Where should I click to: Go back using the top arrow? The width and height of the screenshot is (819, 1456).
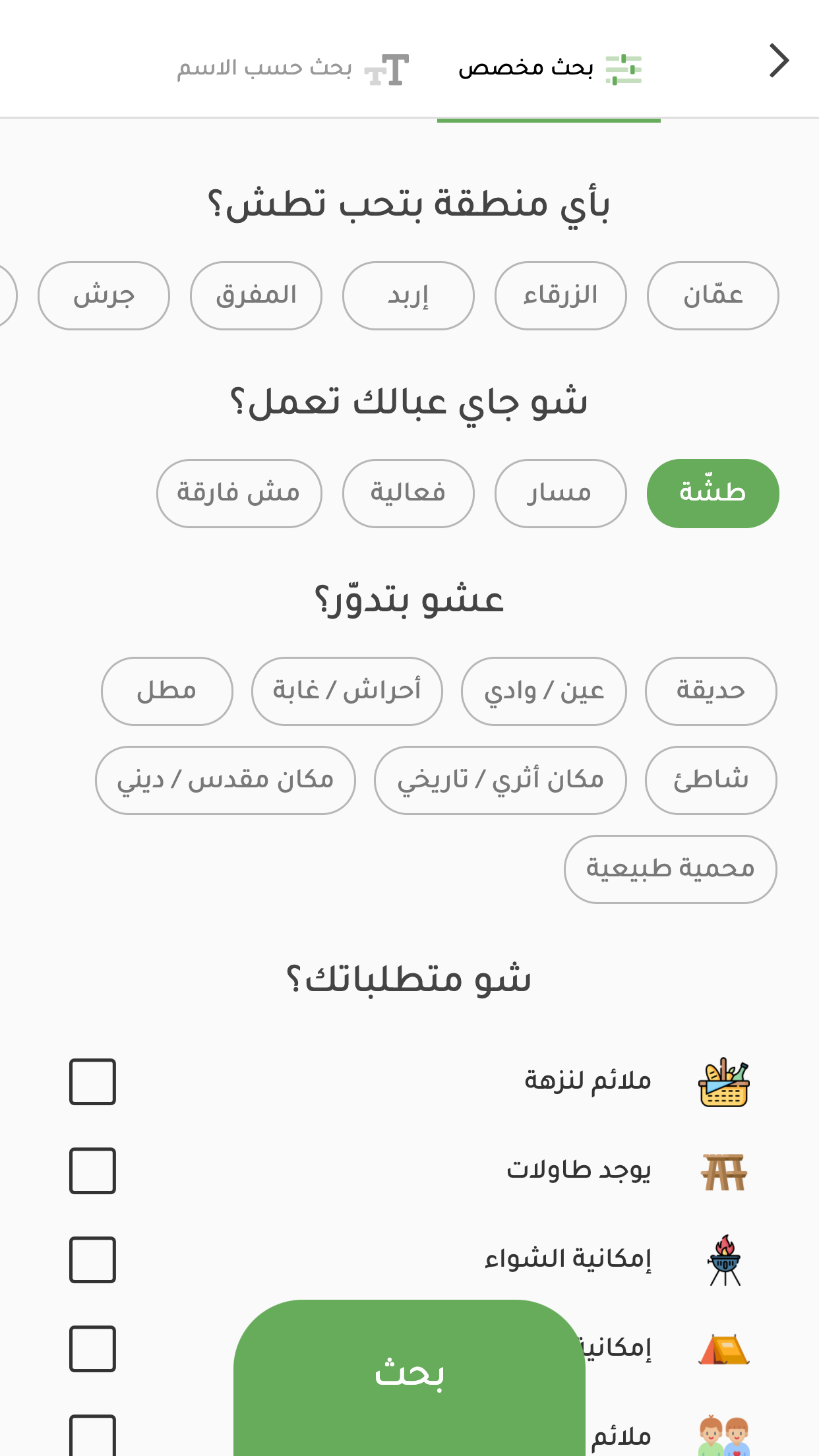coord(779,61)
